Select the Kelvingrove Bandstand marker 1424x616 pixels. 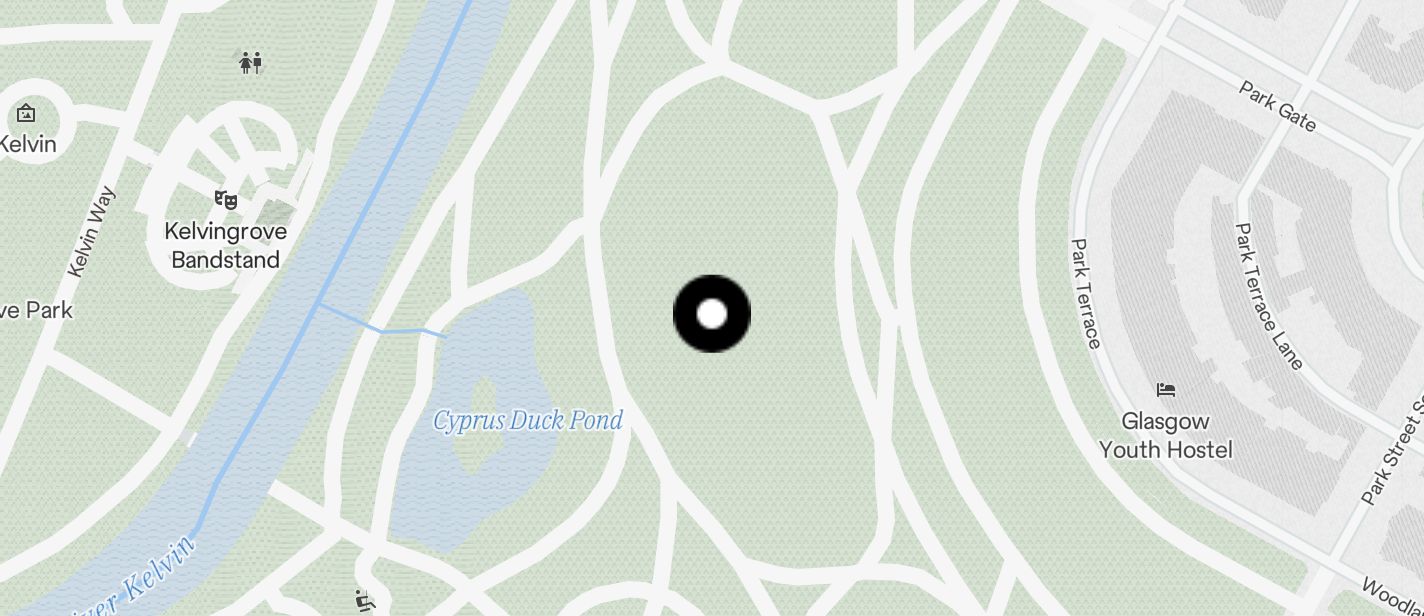pos(227,201)
